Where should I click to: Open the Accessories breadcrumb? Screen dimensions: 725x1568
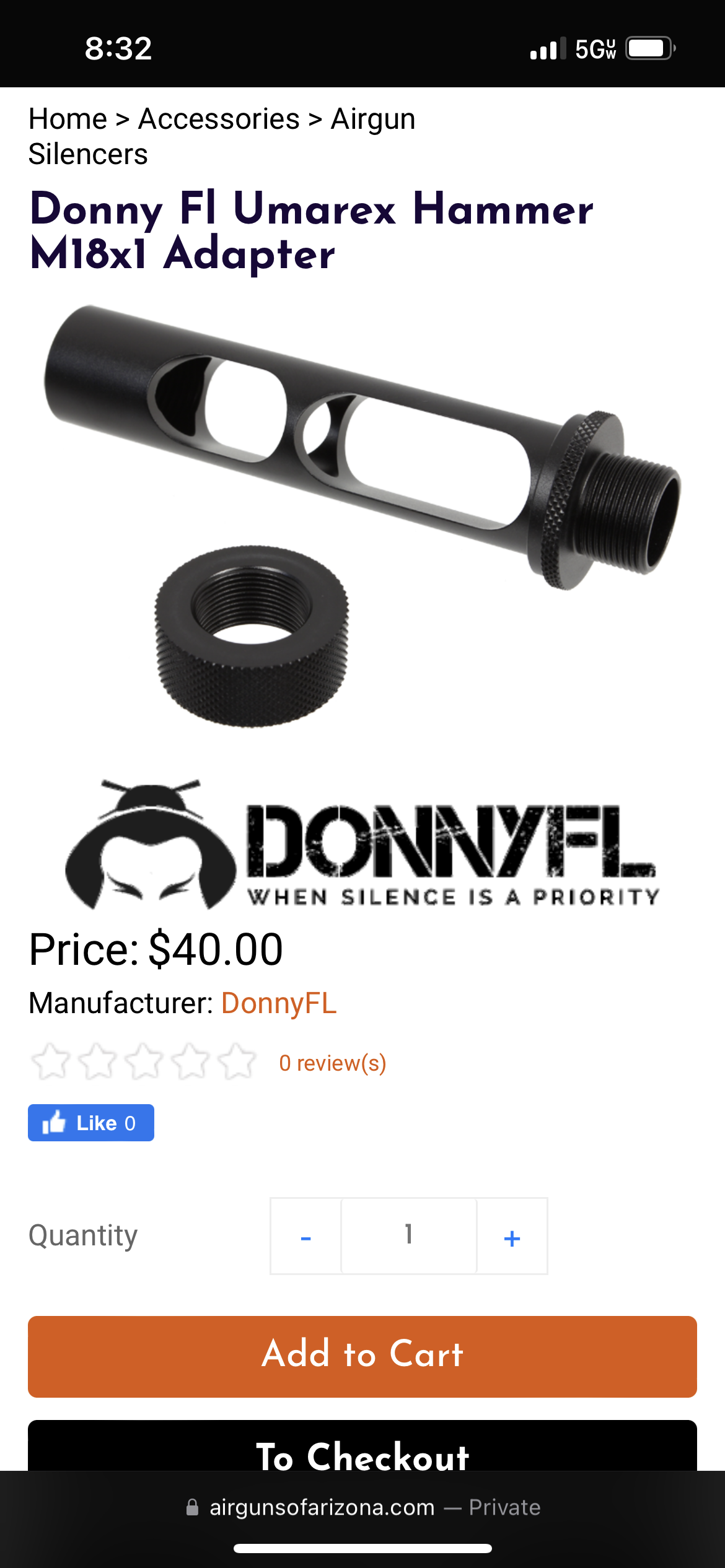click(x=219, y=119)
